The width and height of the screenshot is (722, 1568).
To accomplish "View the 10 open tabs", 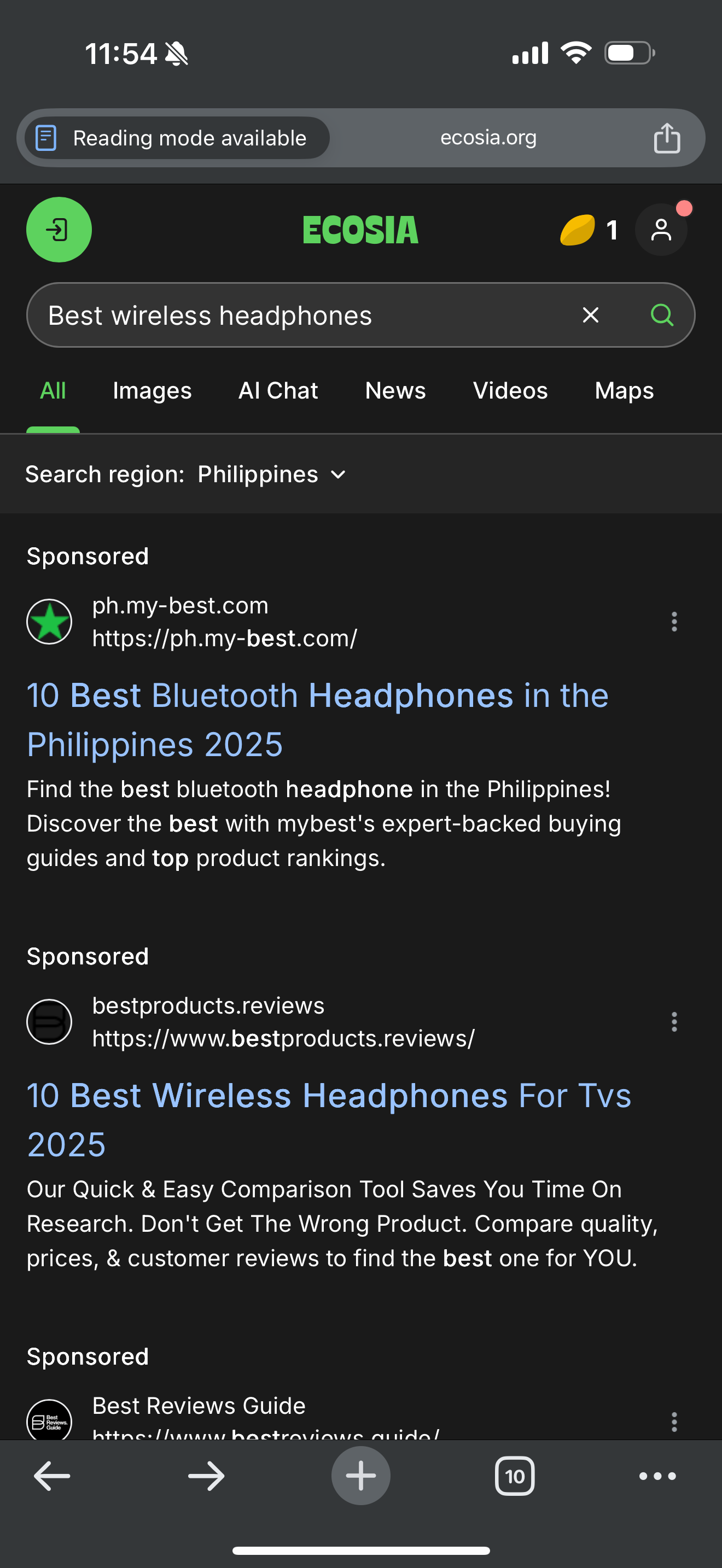I will (514, 1476).
